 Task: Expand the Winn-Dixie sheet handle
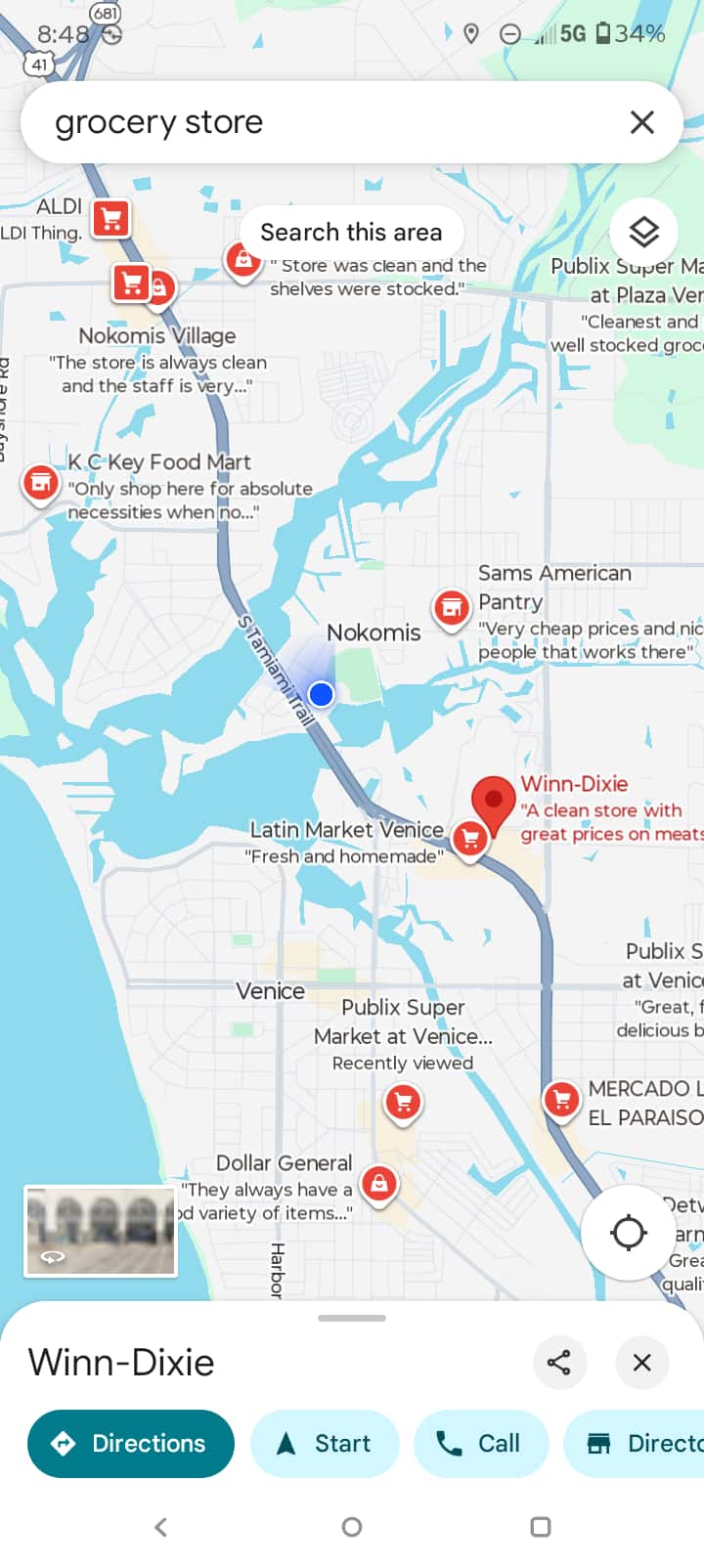coord(352,1318)
